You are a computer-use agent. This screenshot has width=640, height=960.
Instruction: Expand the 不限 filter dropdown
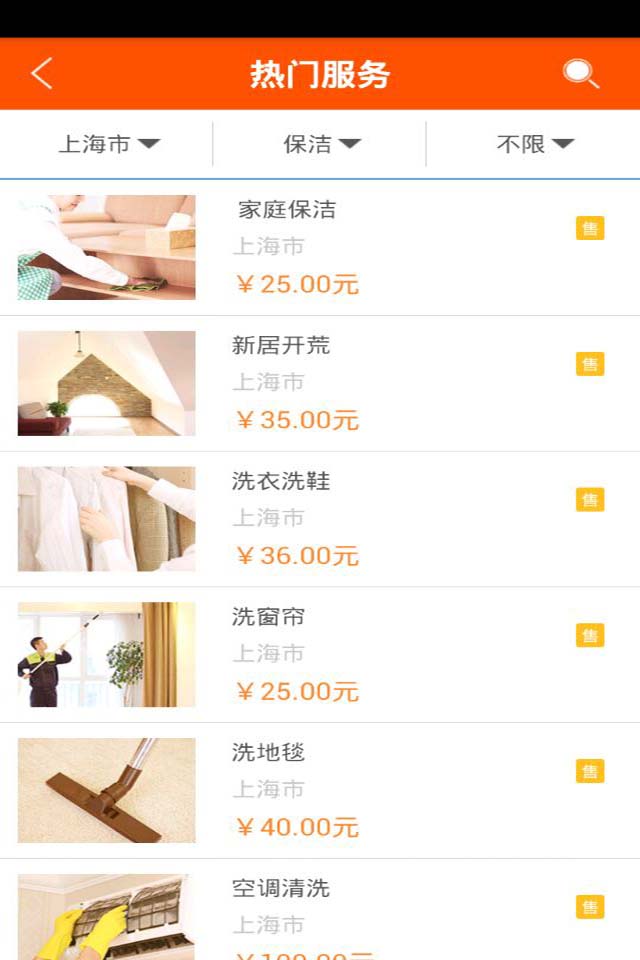[x=534, y=144]
